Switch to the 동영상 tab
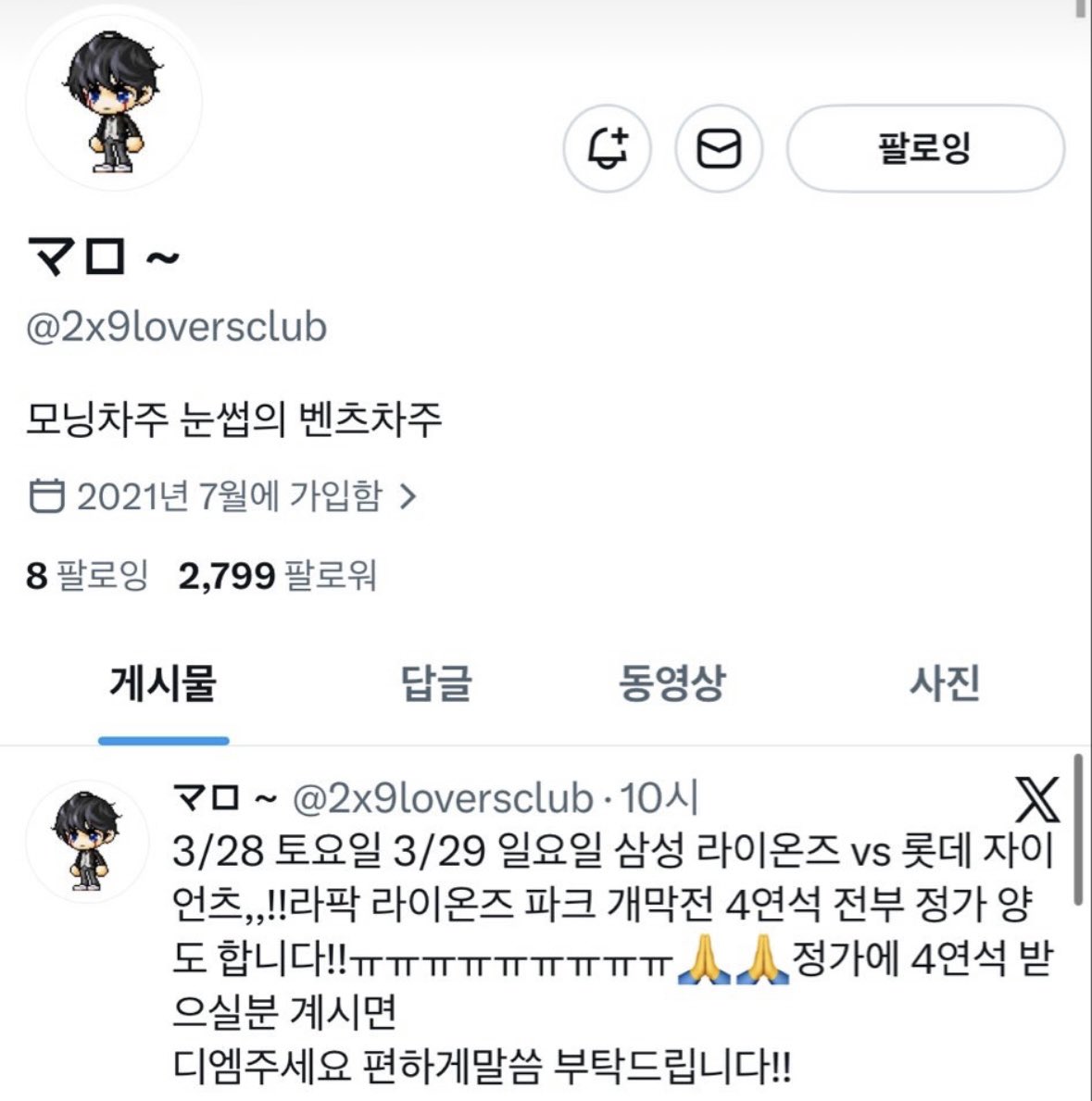Image resolution: width=1092 pixels, height=1101 pixels. (672, 684)
